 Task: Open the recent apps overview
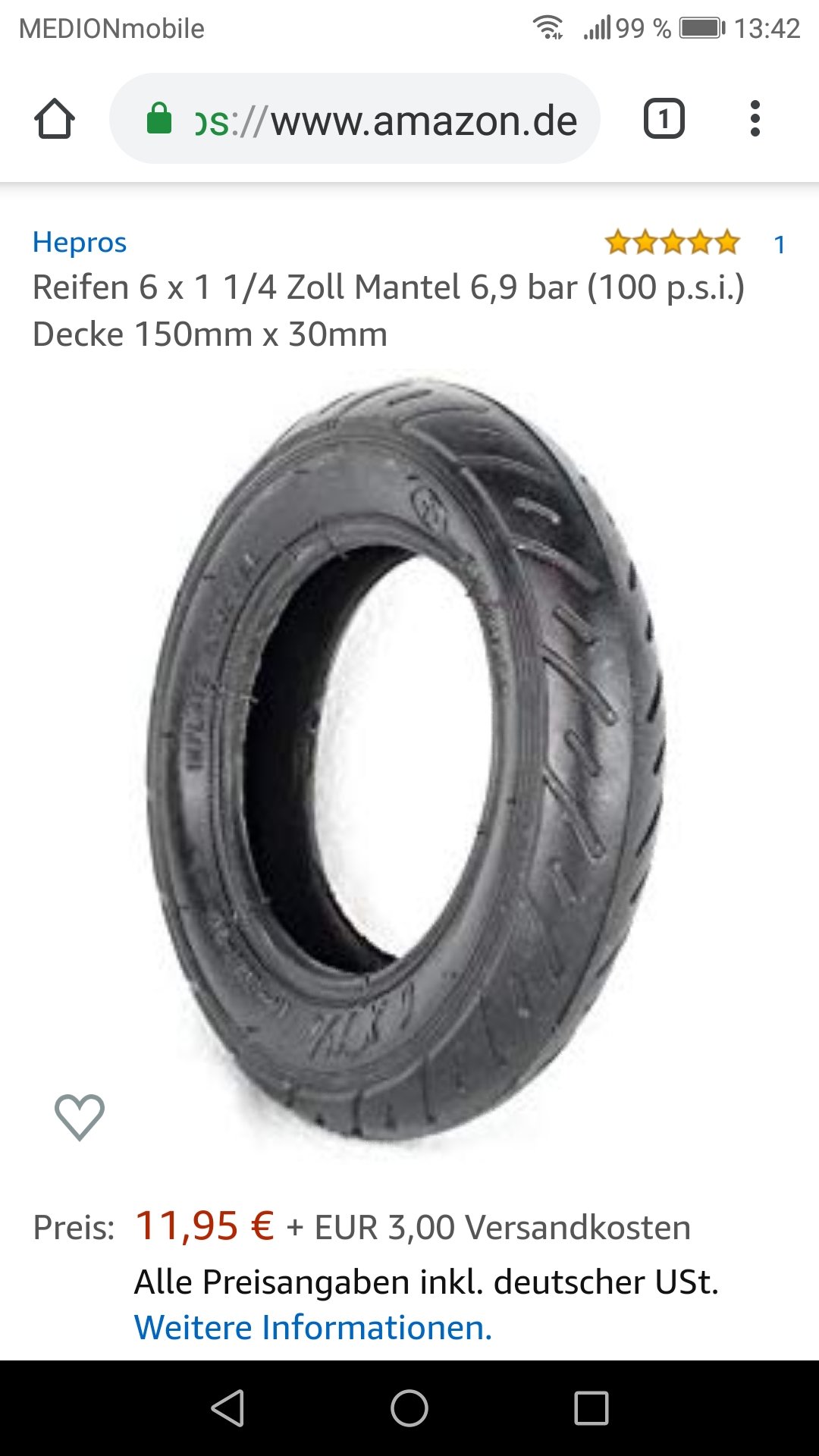tap(591, 1408)
